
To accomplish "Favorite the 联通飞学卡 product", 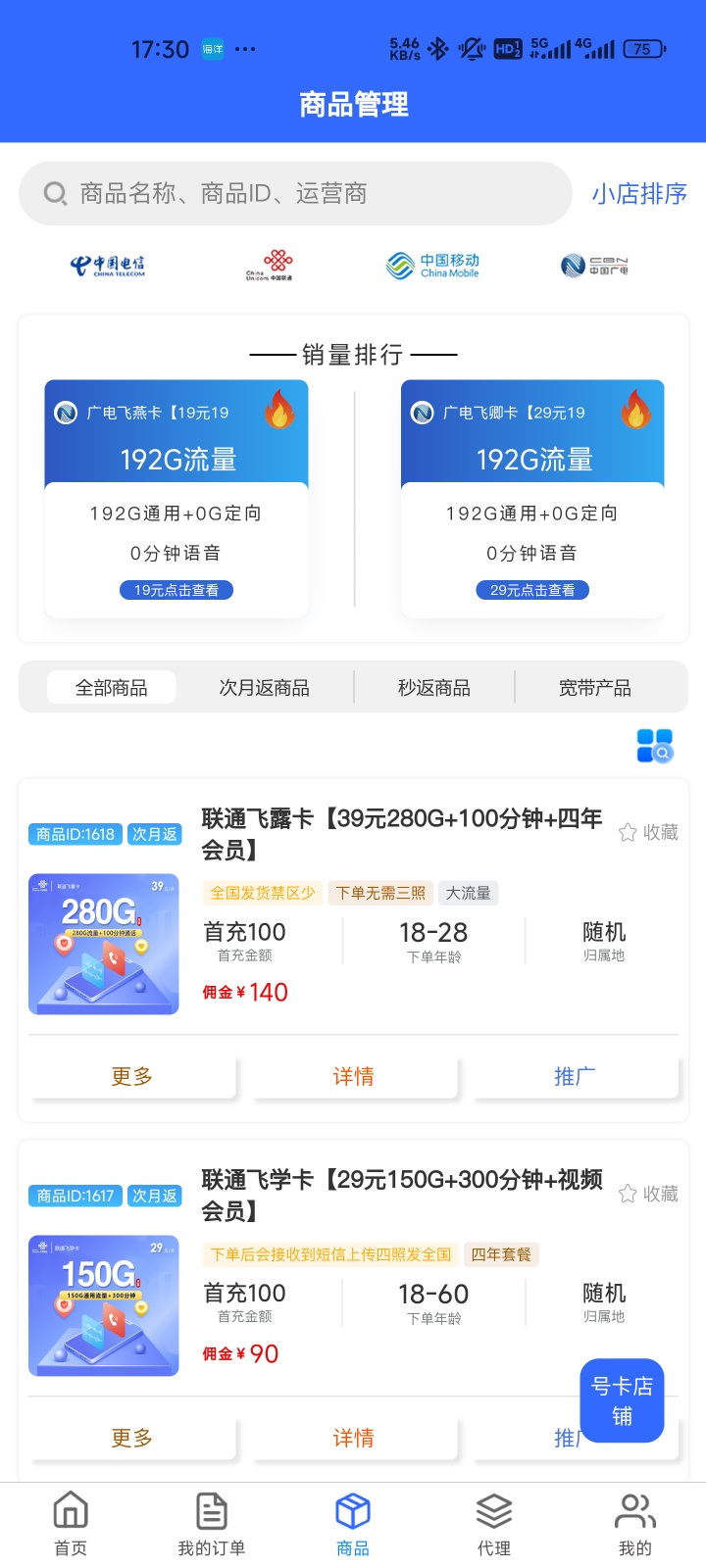I will 648,1195.
